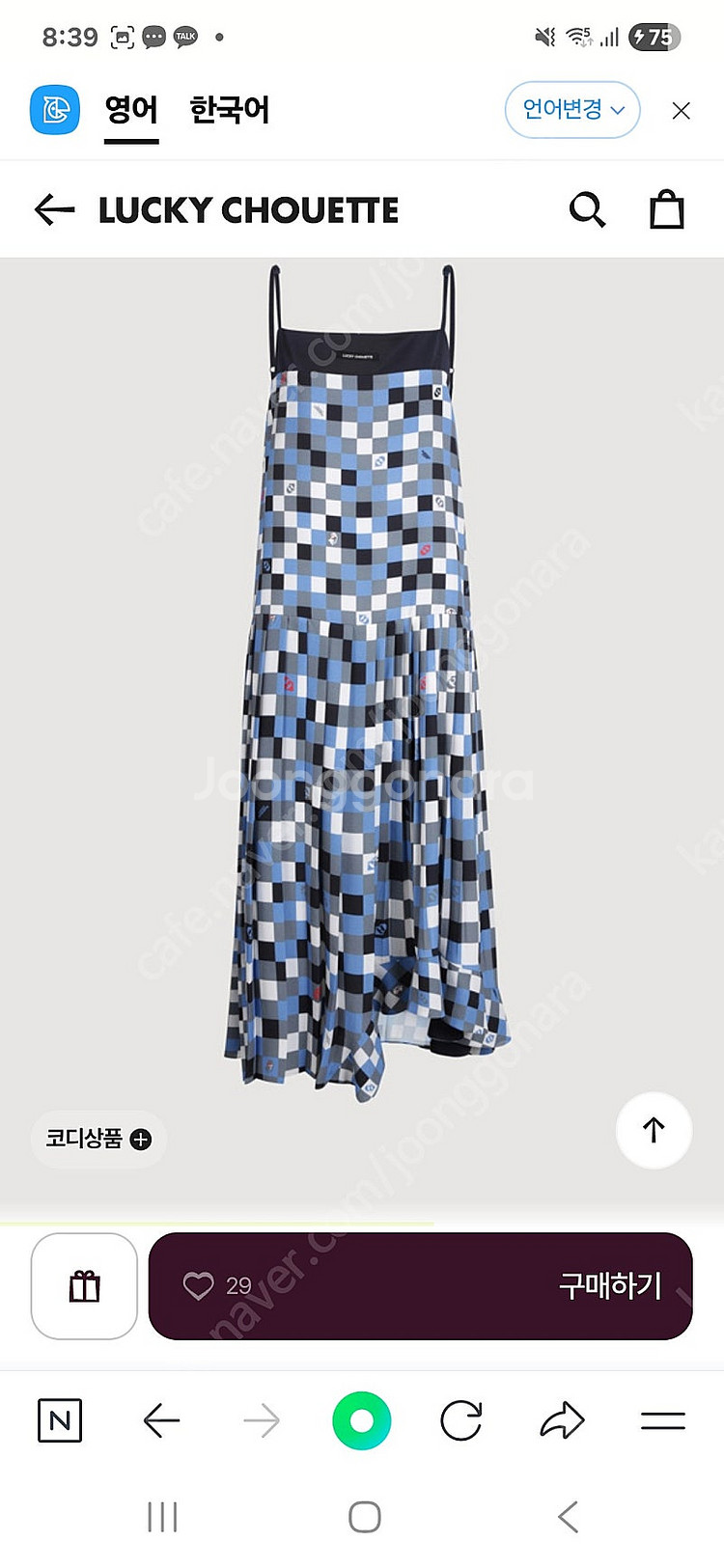Jump back to the top of the page
The height and width of the screenshot is (1568, 724).
(654, 1130)
